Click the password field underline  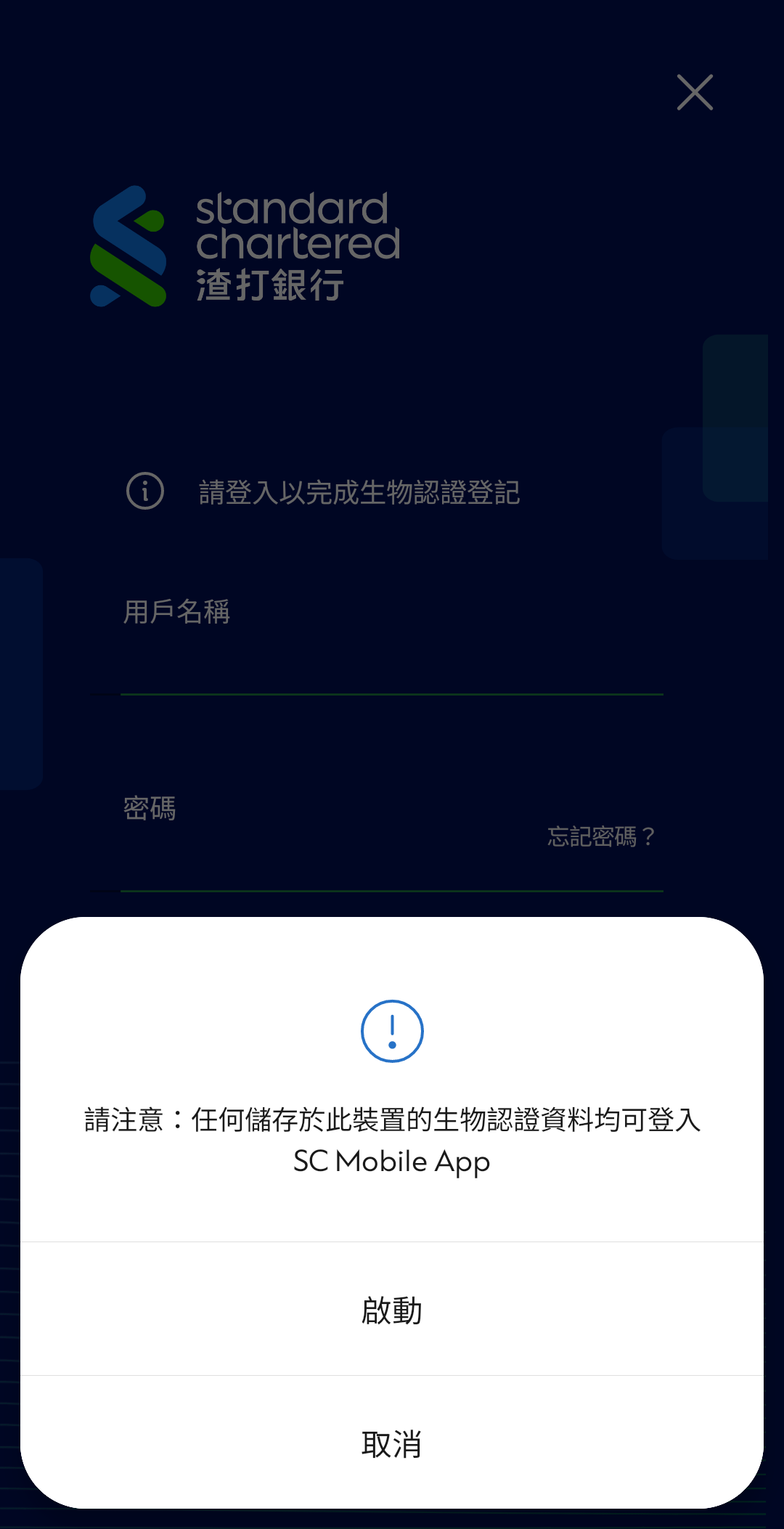coord(392,892)
